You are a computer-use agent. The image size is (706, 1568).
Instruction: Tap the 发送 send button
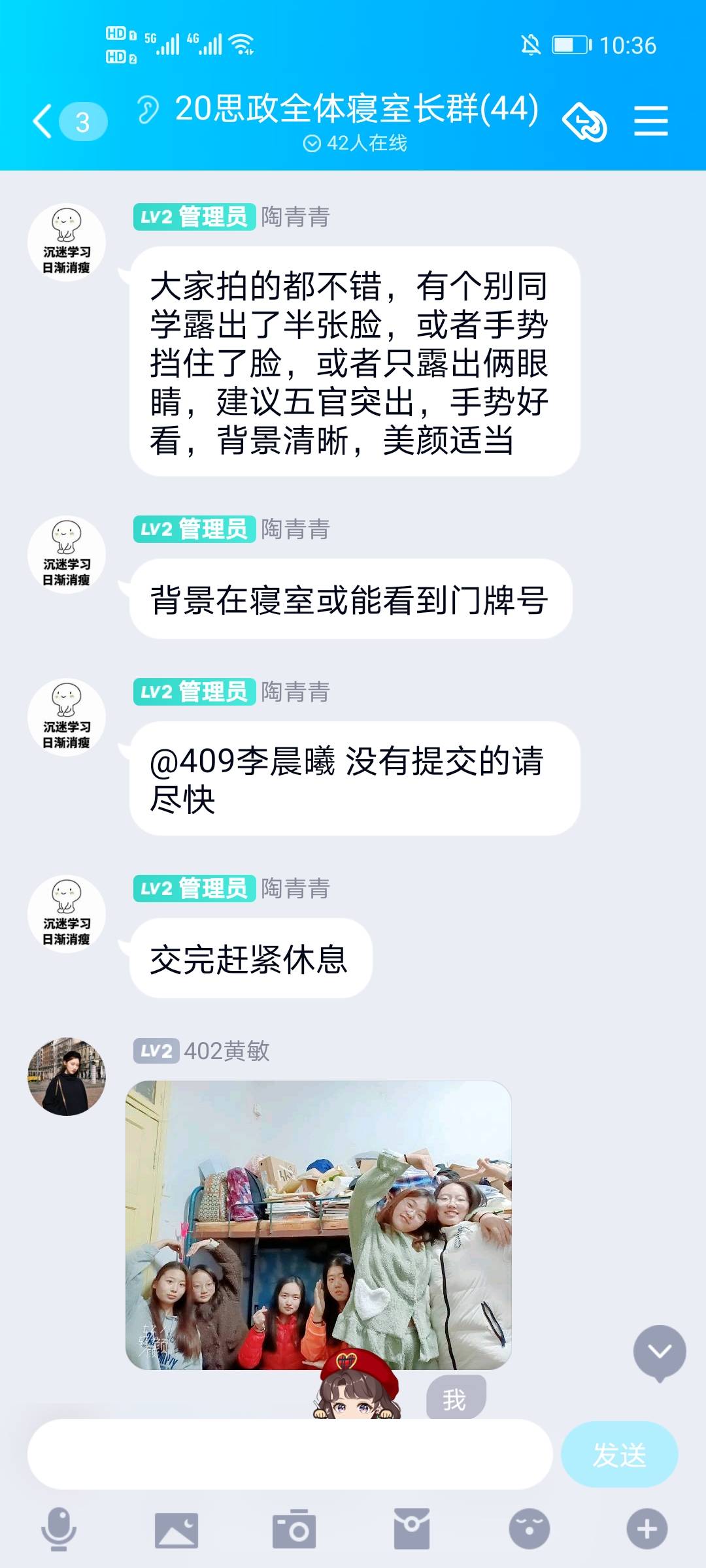[619, 1454]
